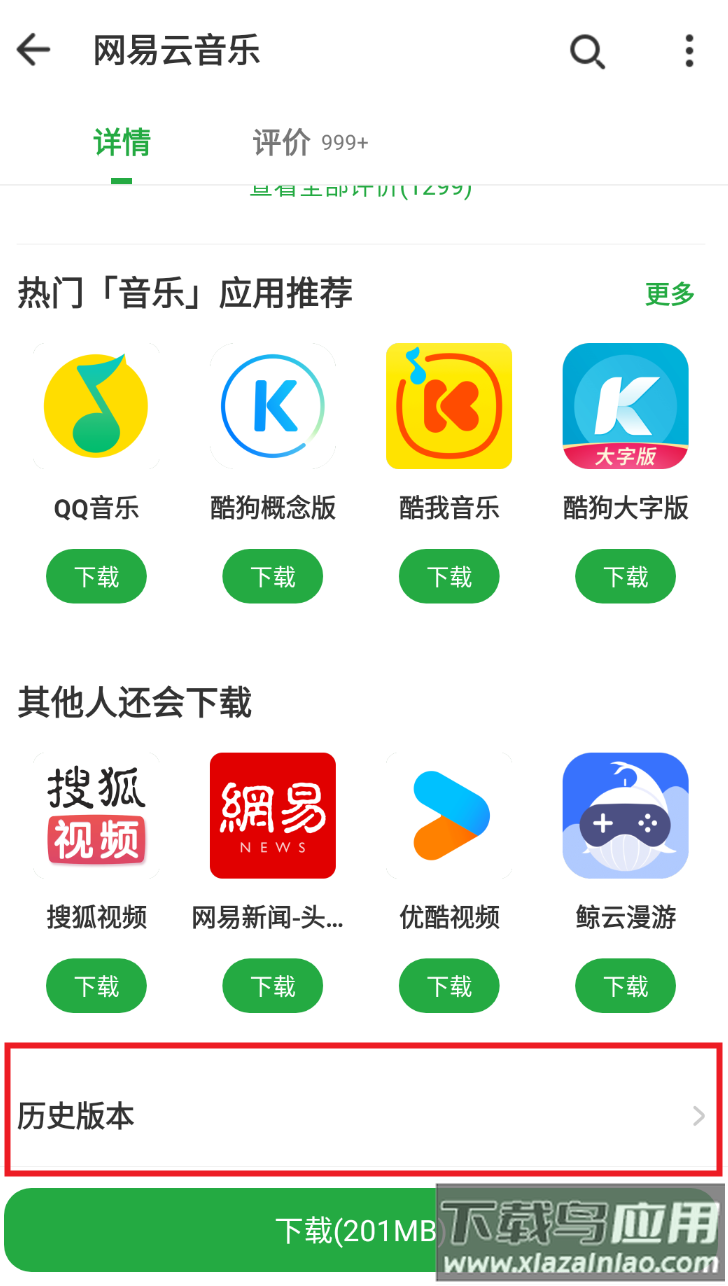Open the QQ音乐 app icon

(x=96, y=406)
